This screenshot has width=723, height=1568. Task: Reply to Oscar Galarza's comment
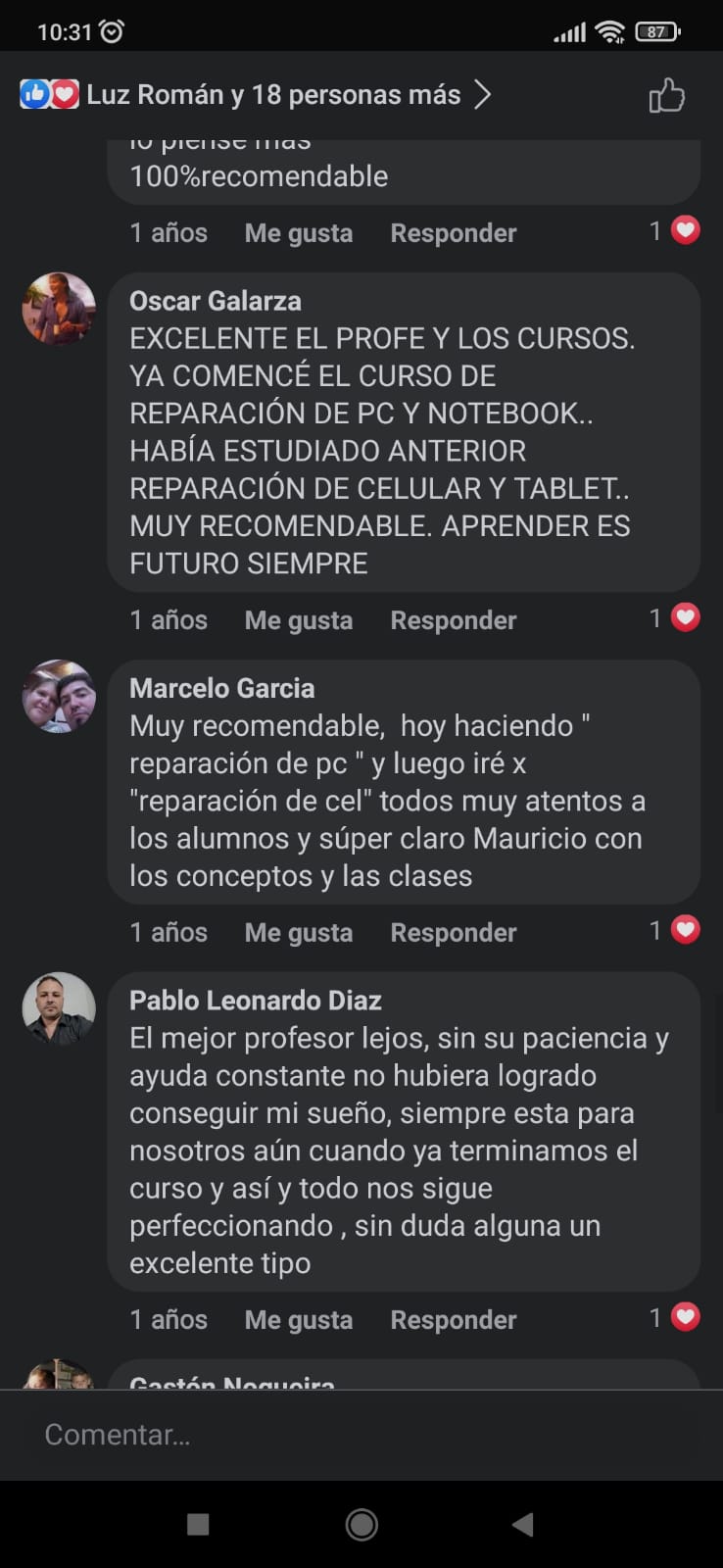pos(453,620)
